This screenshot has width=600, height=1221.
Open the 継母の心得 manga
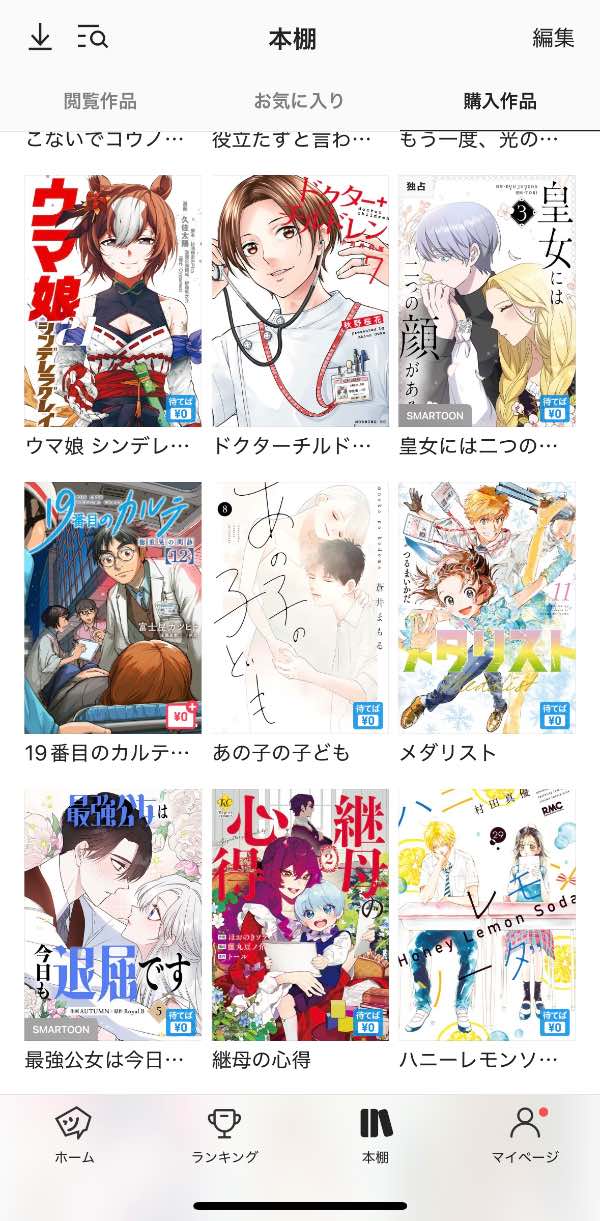[300, 914]
